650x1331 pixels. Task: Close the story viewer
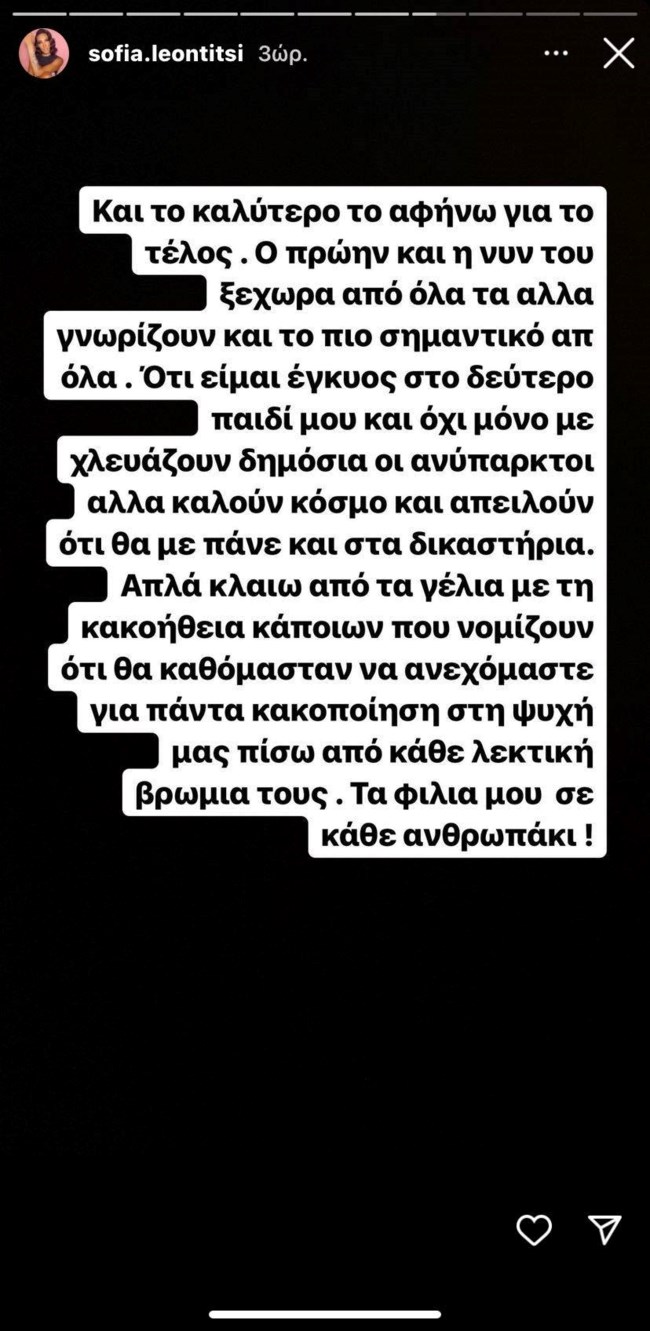pos(619,54)
